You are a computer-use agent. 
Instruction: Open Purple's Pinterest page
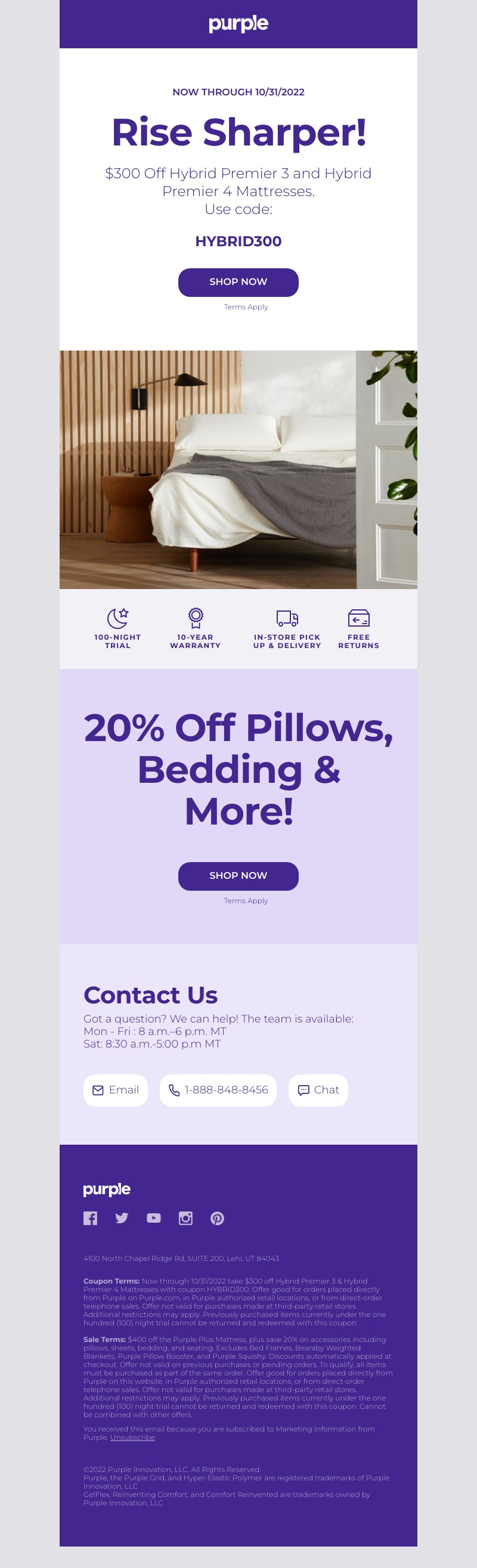point(217,1218)
